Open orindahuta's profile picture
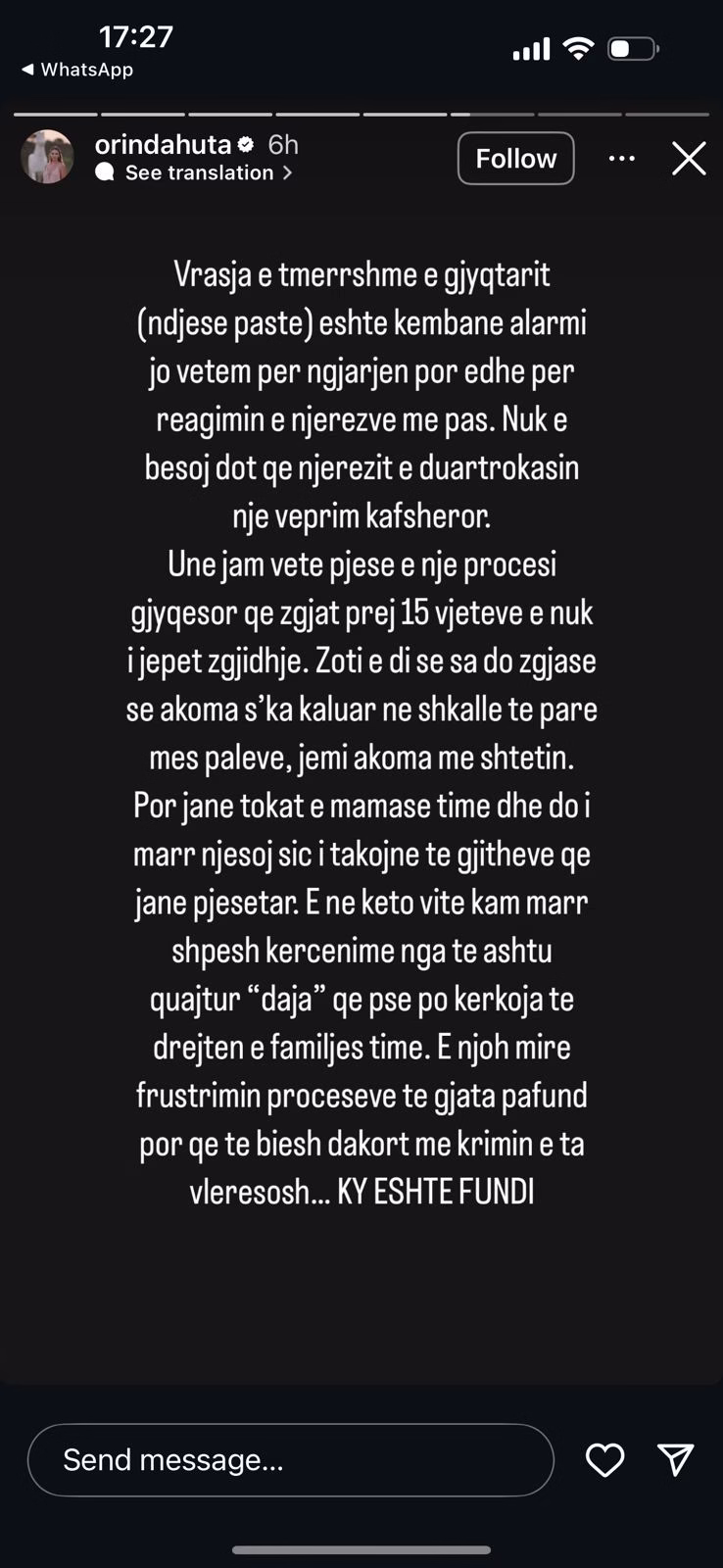This screenshot has height=1568, width=723. 47,157
